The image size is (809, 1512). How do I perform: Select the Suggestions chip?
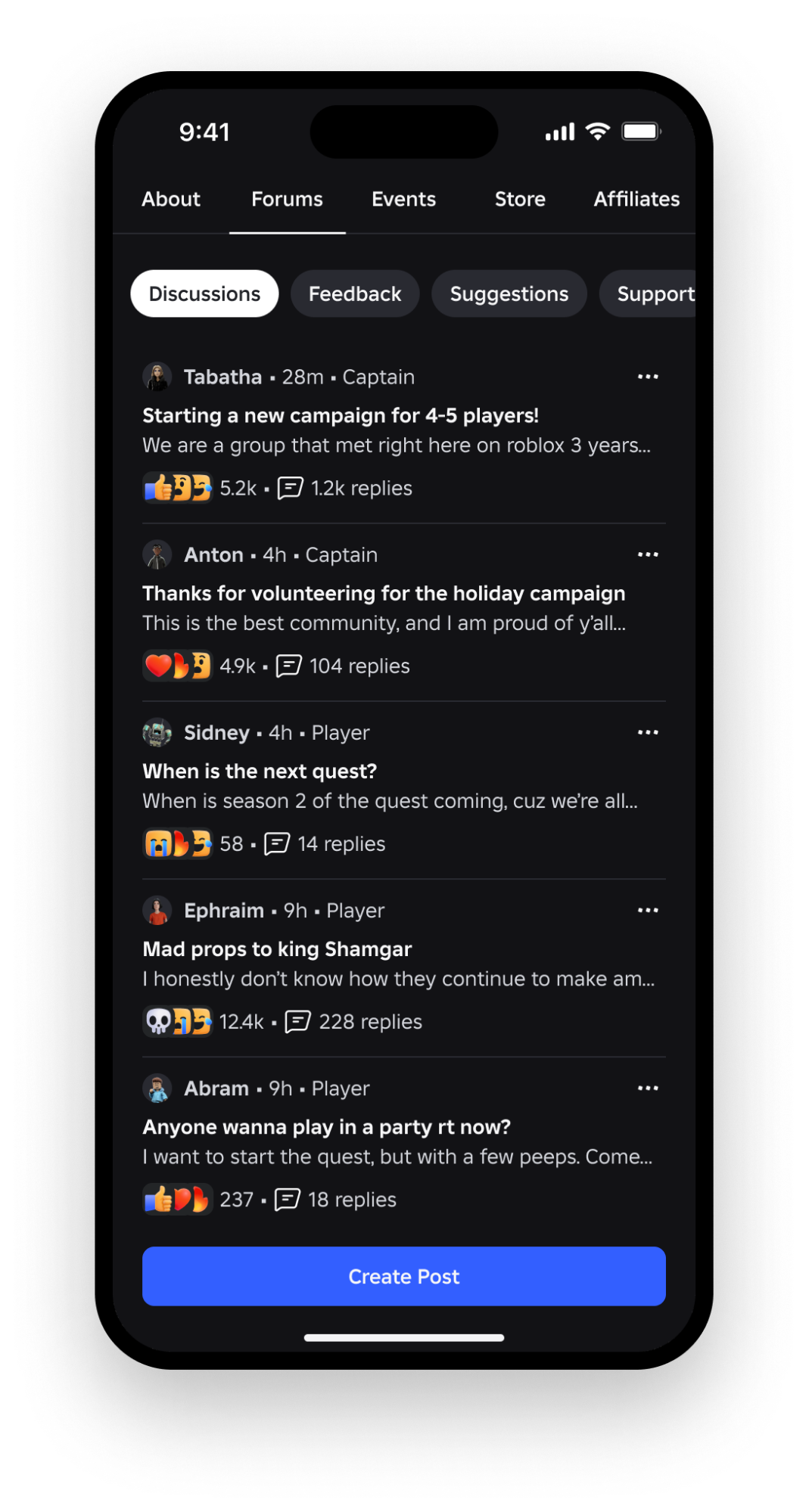point(509,293)
